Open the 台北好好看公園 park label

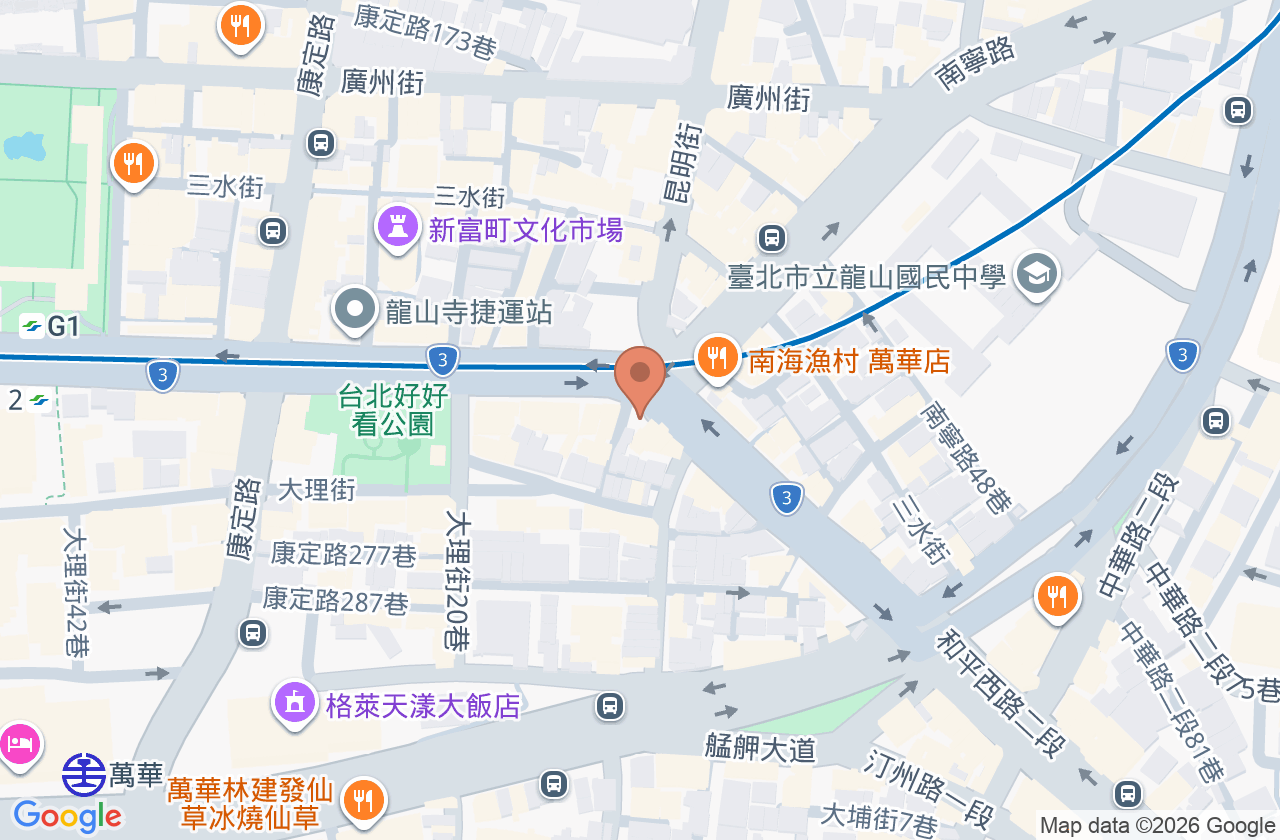393,410
